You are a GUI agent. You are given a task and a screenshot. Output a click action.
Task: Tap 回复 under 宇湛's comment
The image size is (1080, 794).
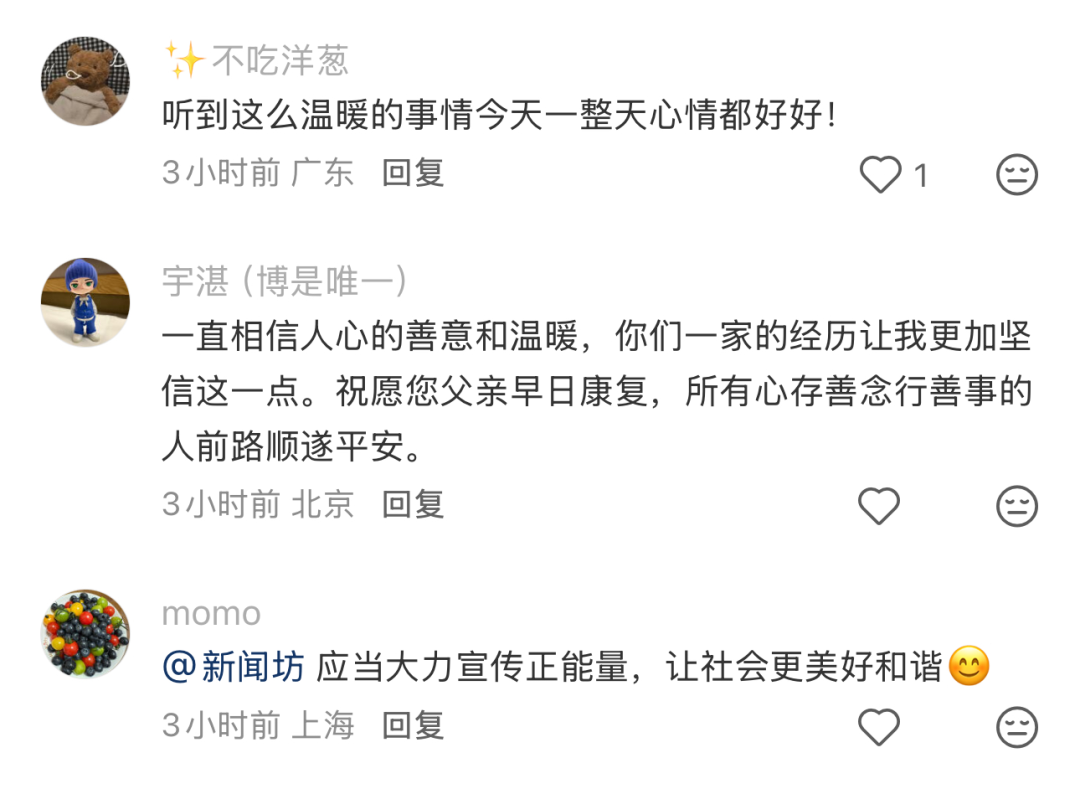(x=413, y=504)
